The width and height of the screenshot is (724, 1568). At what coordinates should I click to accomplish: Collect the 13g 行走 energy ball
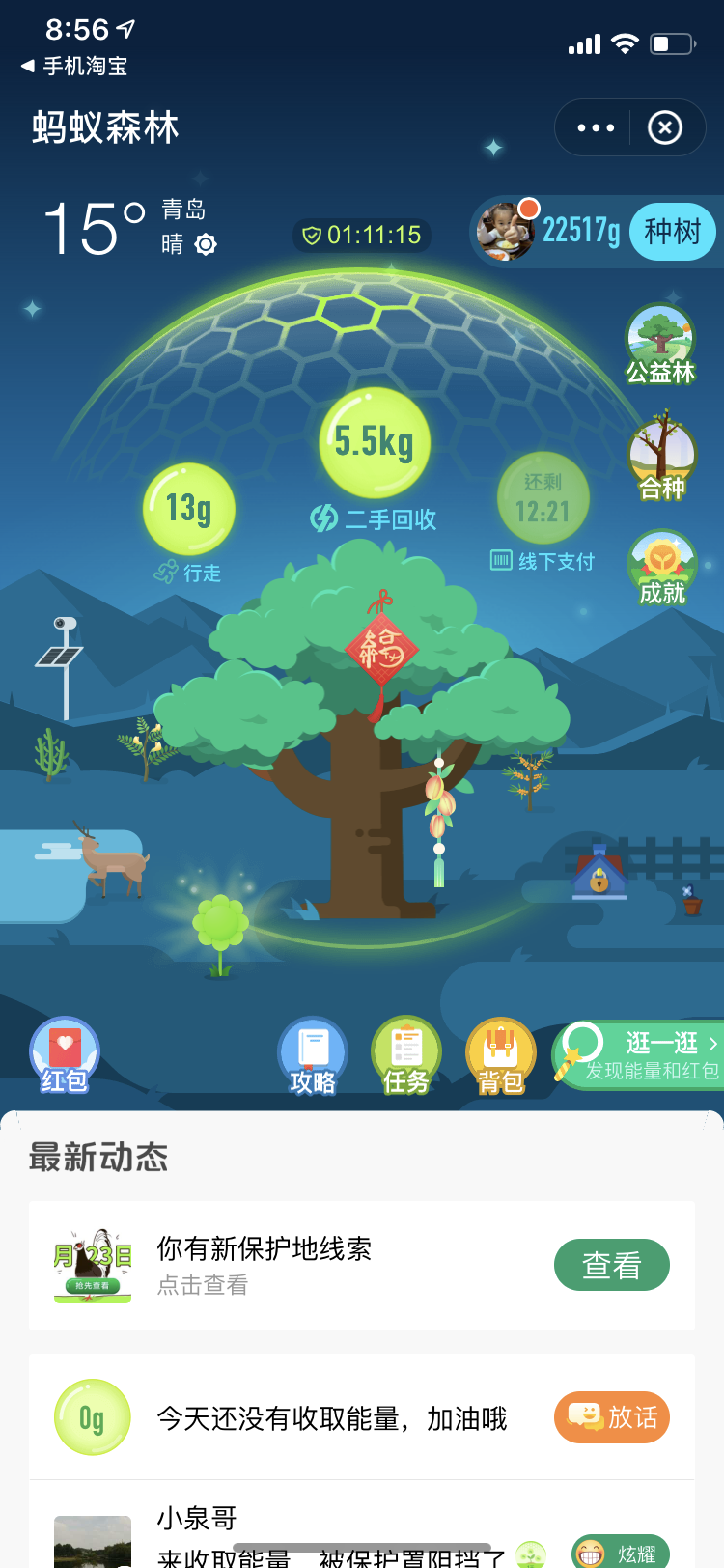189,509
